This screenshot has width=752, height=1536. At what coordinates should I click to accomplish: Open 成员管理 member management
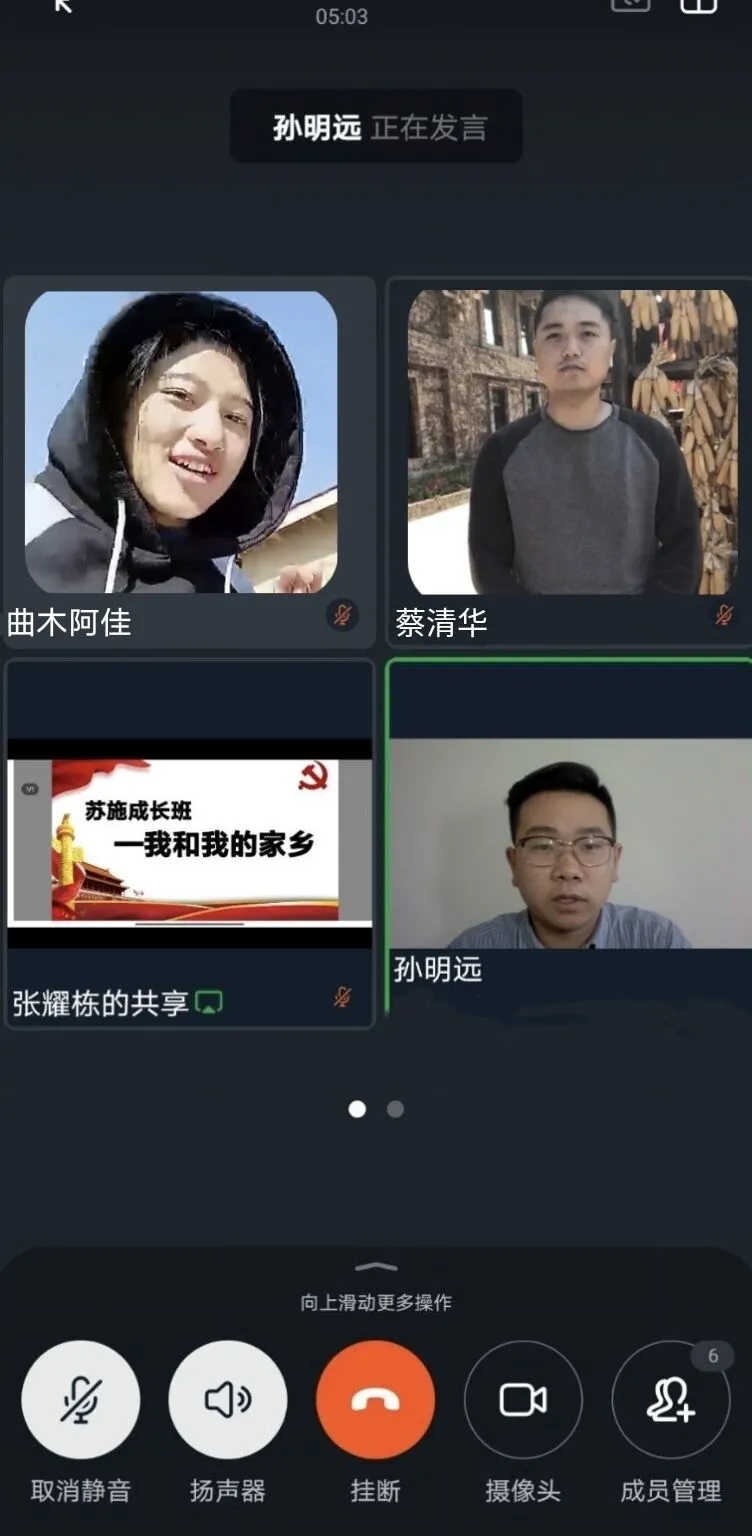(x=670, y=1399)
